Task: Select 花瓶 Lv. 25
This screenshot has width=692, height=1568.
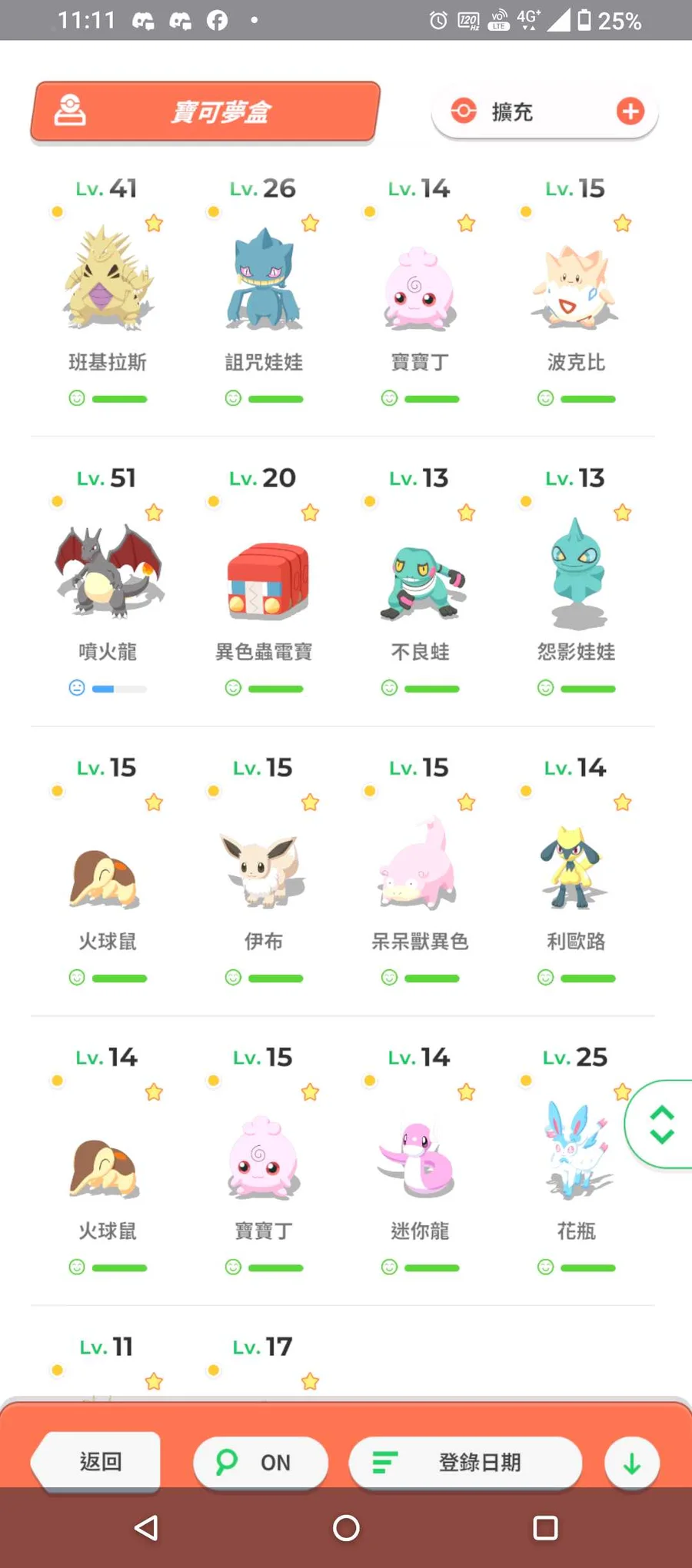Action: (575, 1153)
